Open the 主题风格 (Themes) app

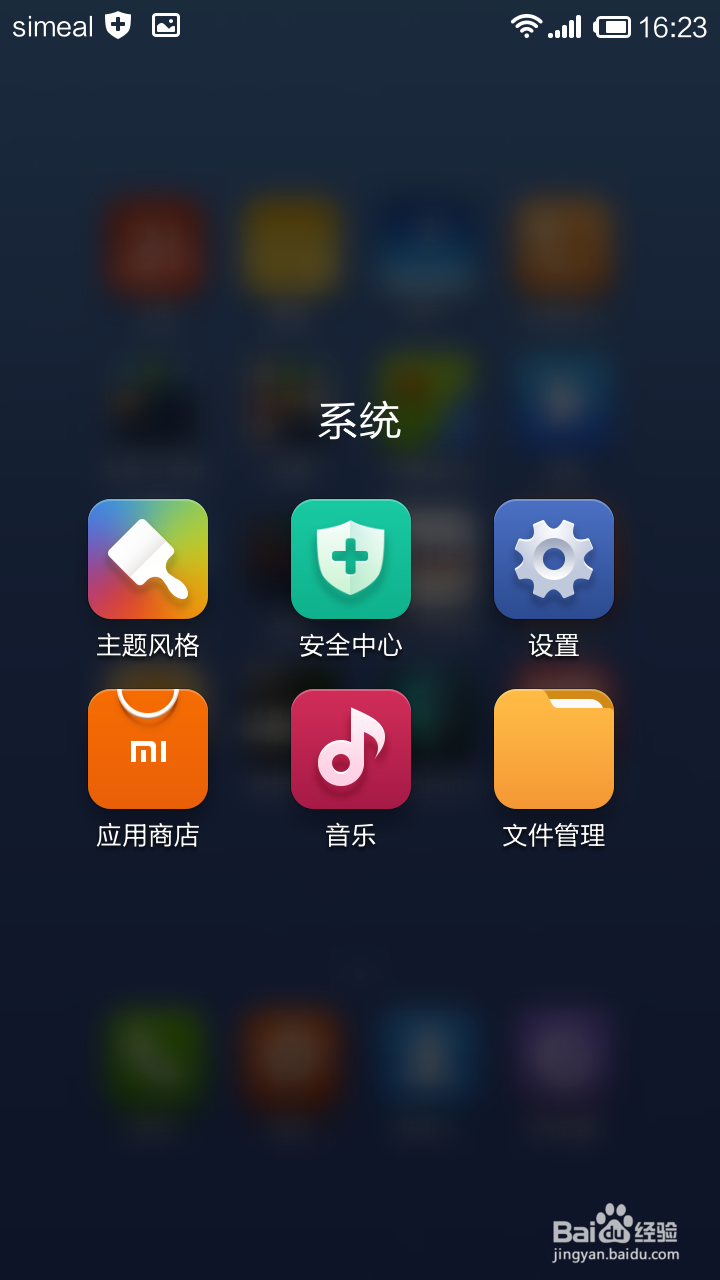[x=147, y=559]
